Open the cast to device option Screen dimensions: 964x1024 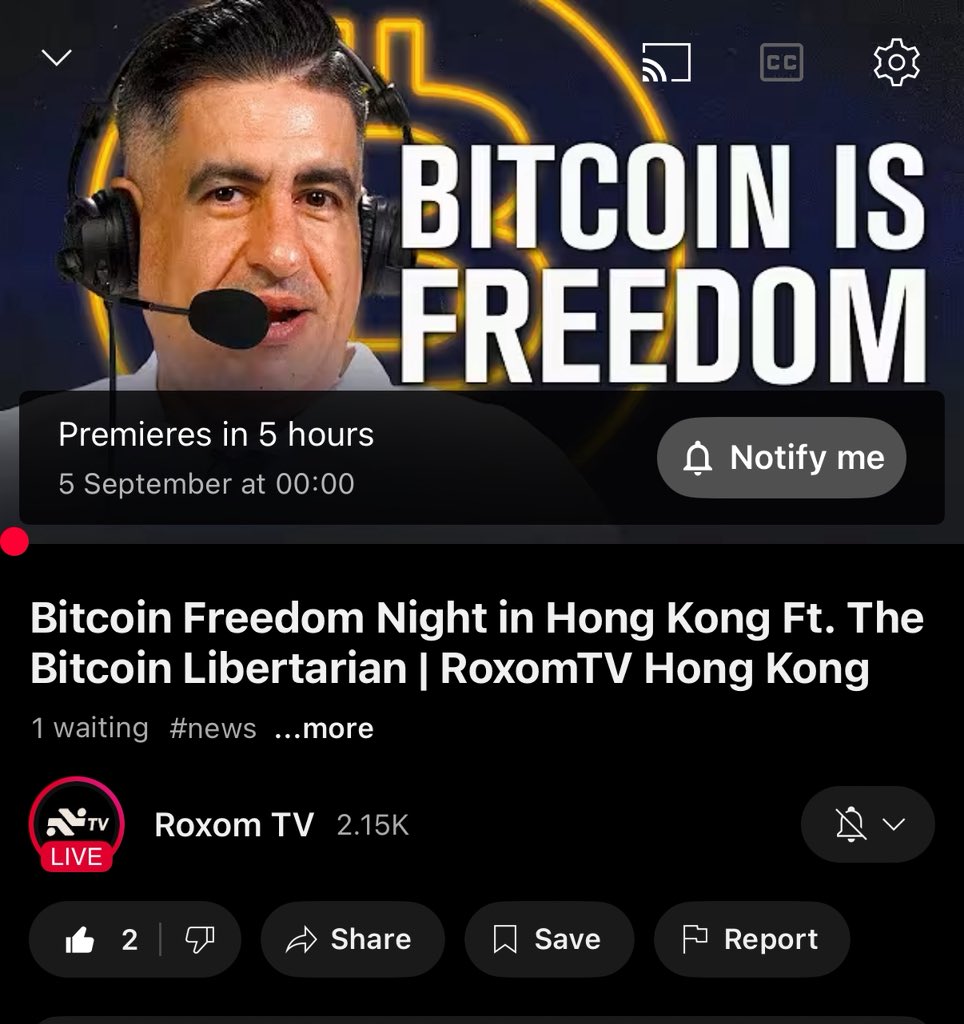click(x=666, y=63)
